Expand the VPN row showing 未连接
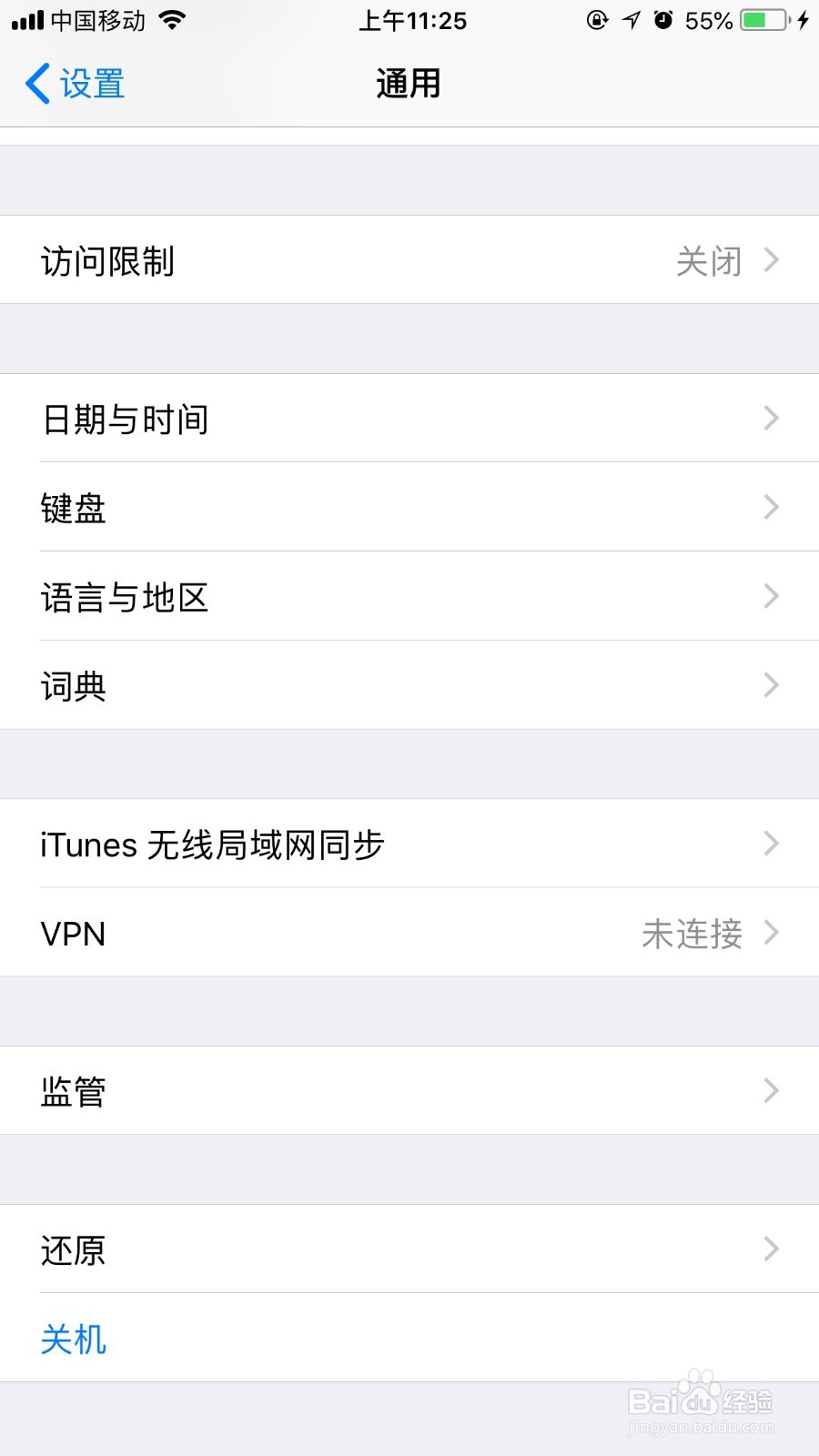Screen dimensions: 819x1456 pyautogui.click(x=409, y=934)
